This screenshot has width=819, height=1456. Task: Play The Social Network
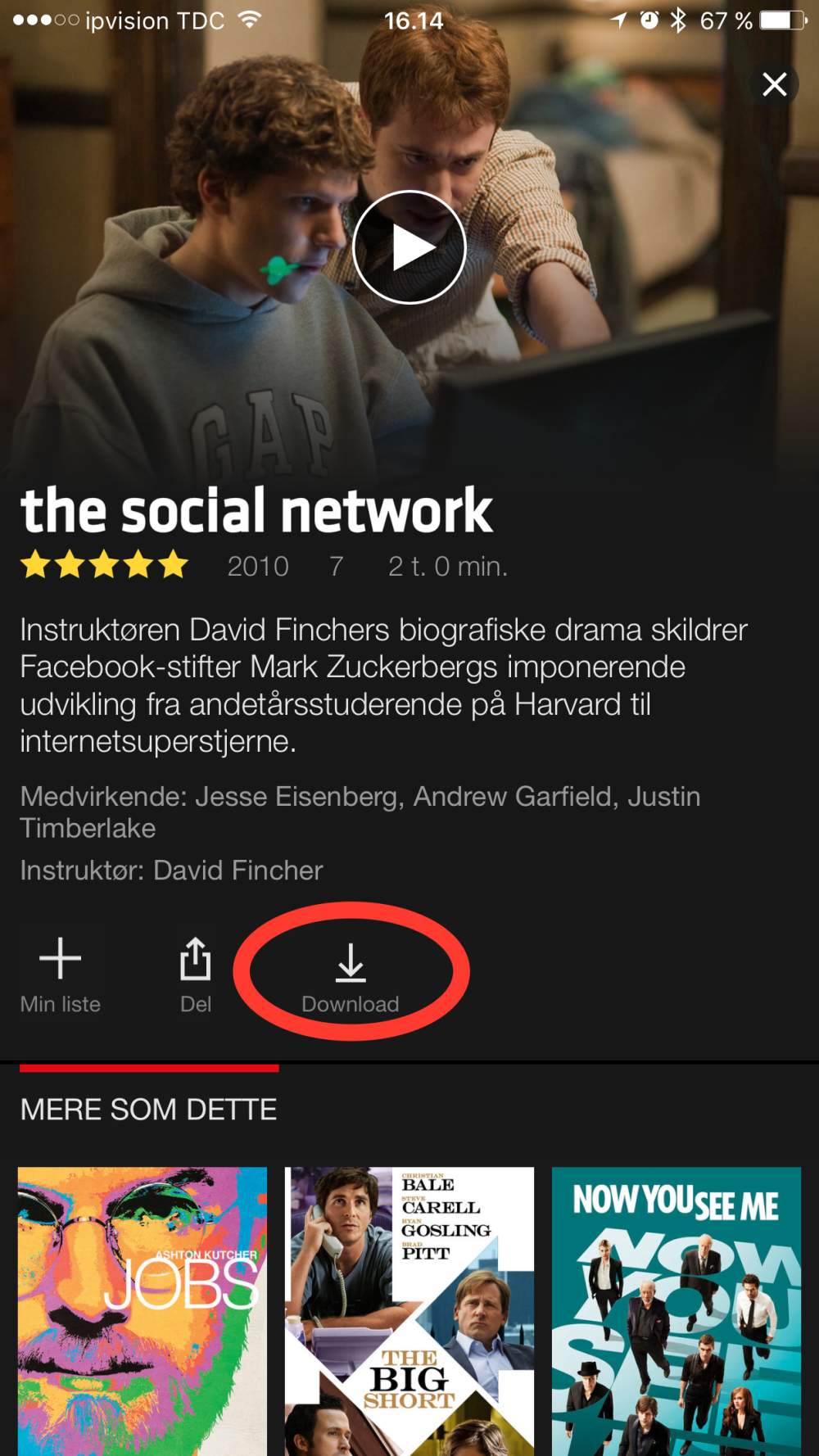pos(409,247)
